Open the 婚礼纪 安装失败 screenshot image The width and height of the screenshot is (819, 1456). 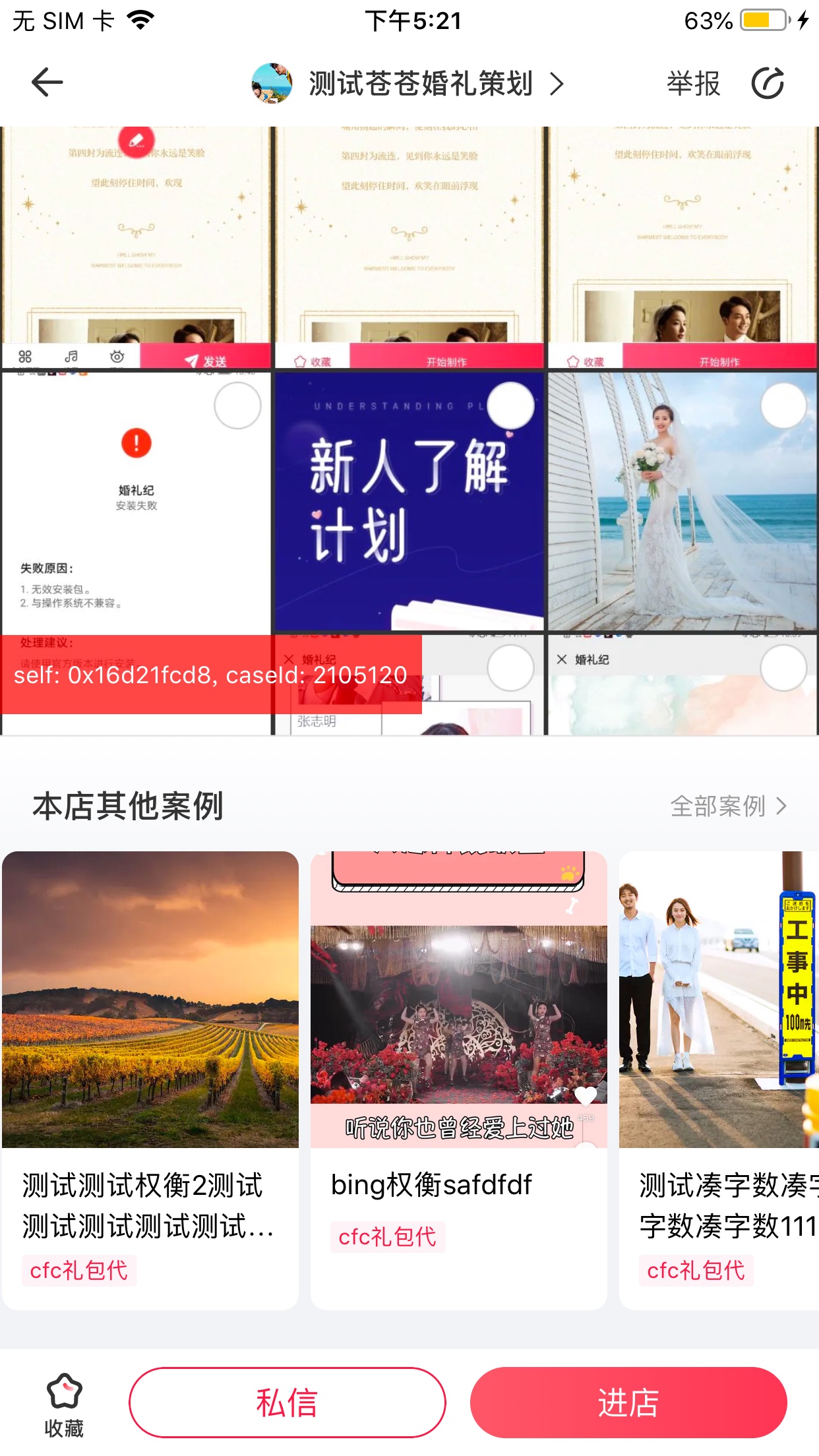coord(136,502)
